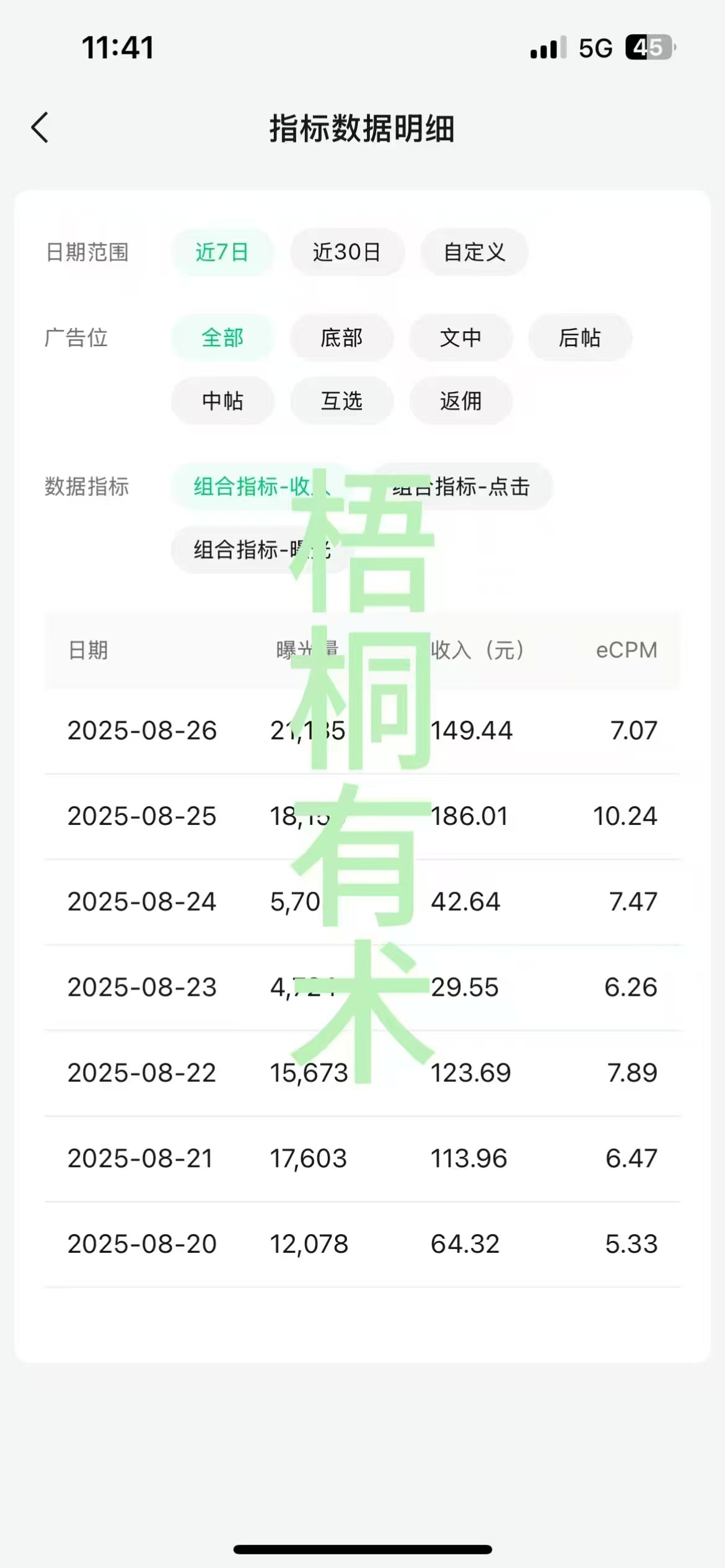Filter ad placement by 中帖

click(x=222, y=401)
